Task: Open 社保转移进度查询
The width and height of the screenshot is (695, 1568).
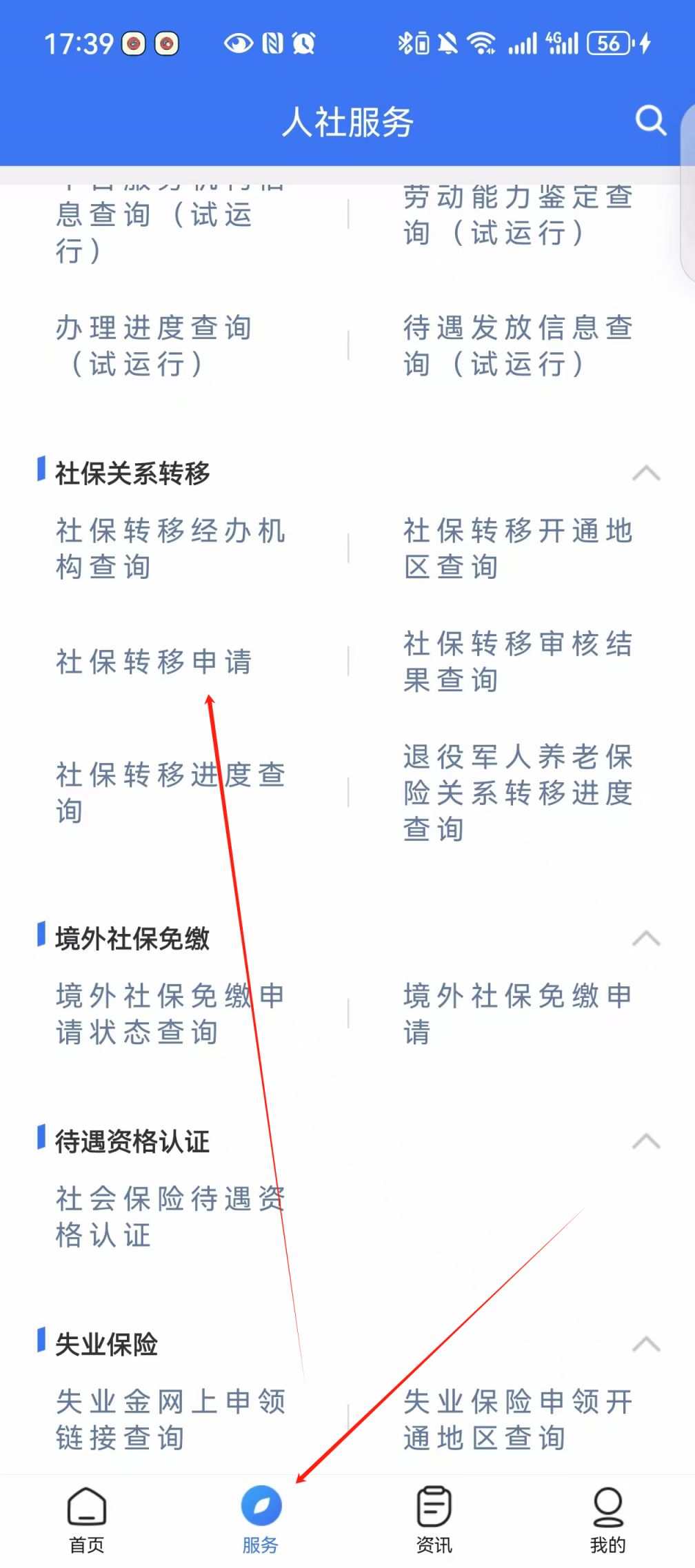Action: click(x=170, y=793)
